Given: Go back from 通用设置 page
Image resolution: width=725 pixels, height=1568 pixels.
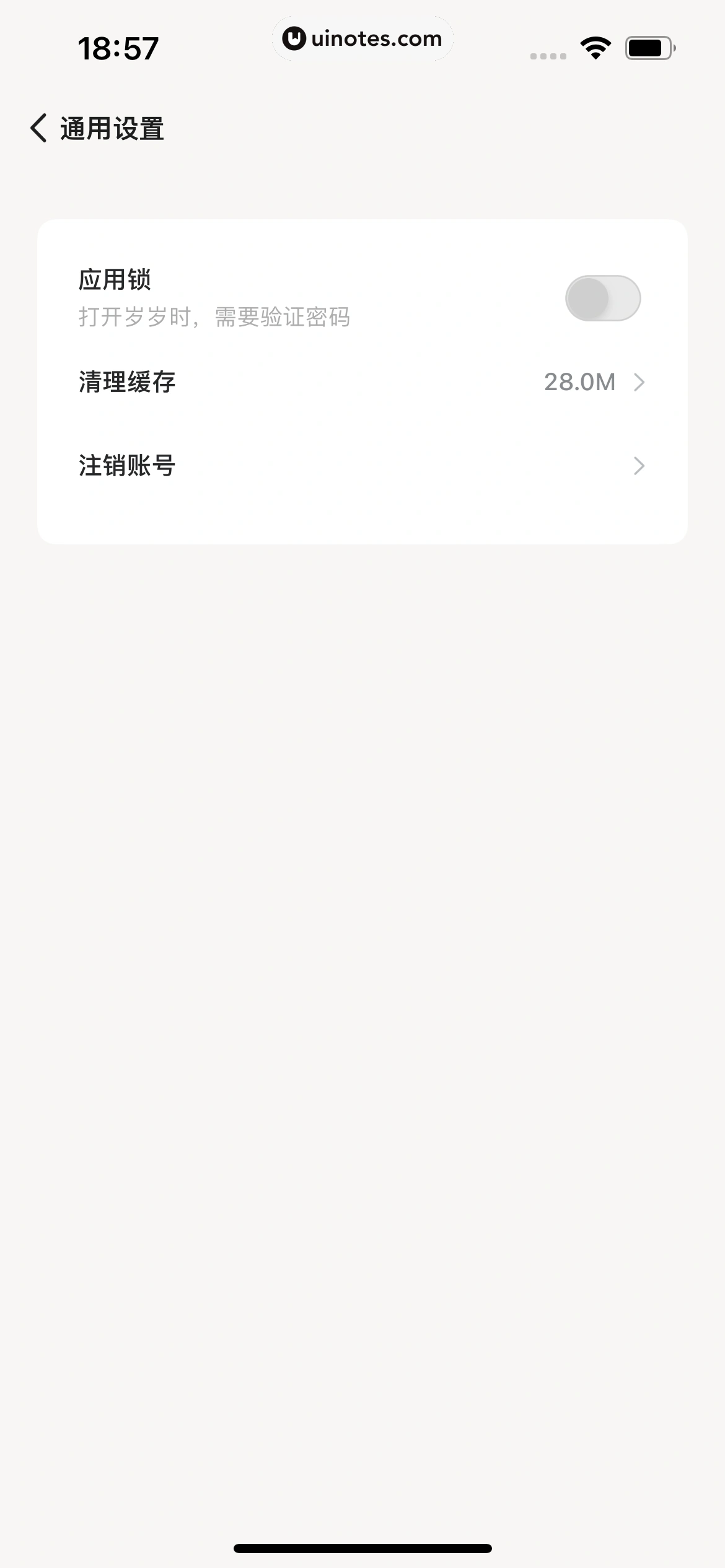Looking at the screenshot, I should tap(38, 128).
